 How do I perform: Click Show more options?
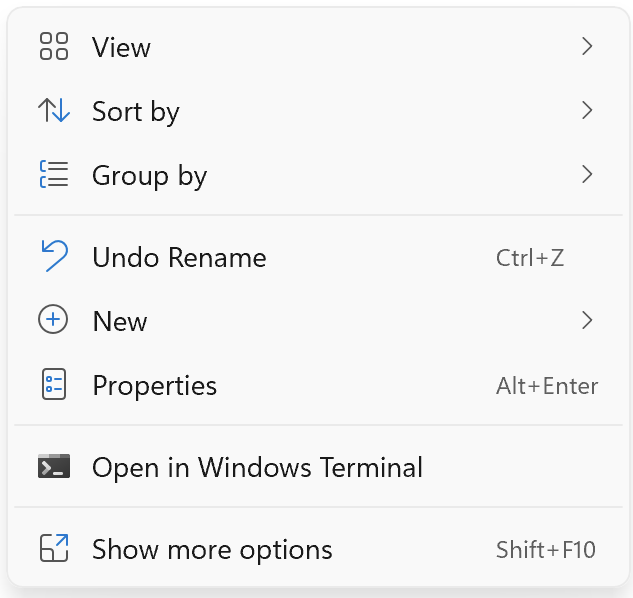click(x=212, y=549)
